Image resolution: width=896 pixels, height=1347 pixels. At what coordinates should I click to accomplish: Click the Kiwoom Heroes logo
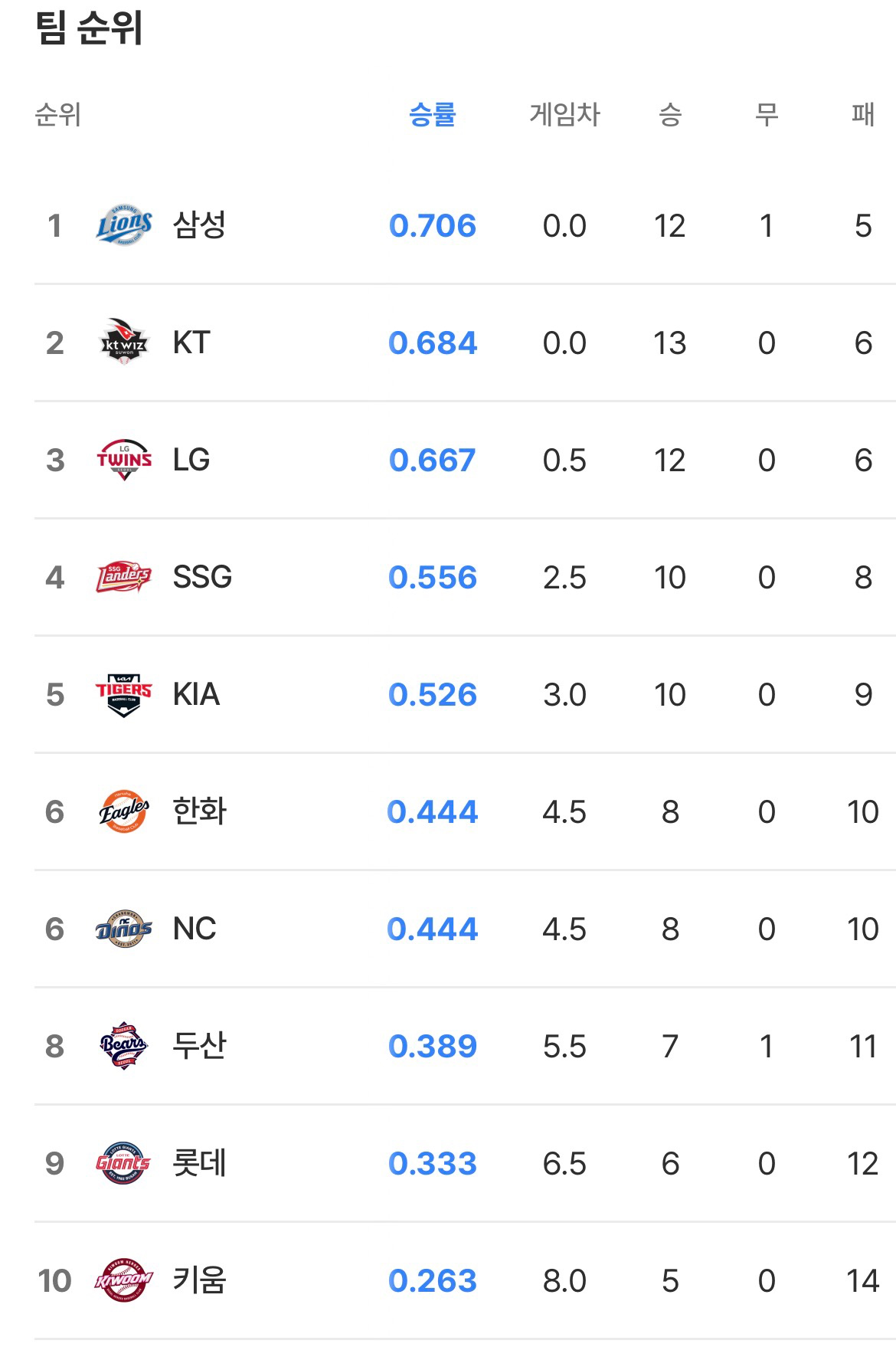tap(123, 1280)
